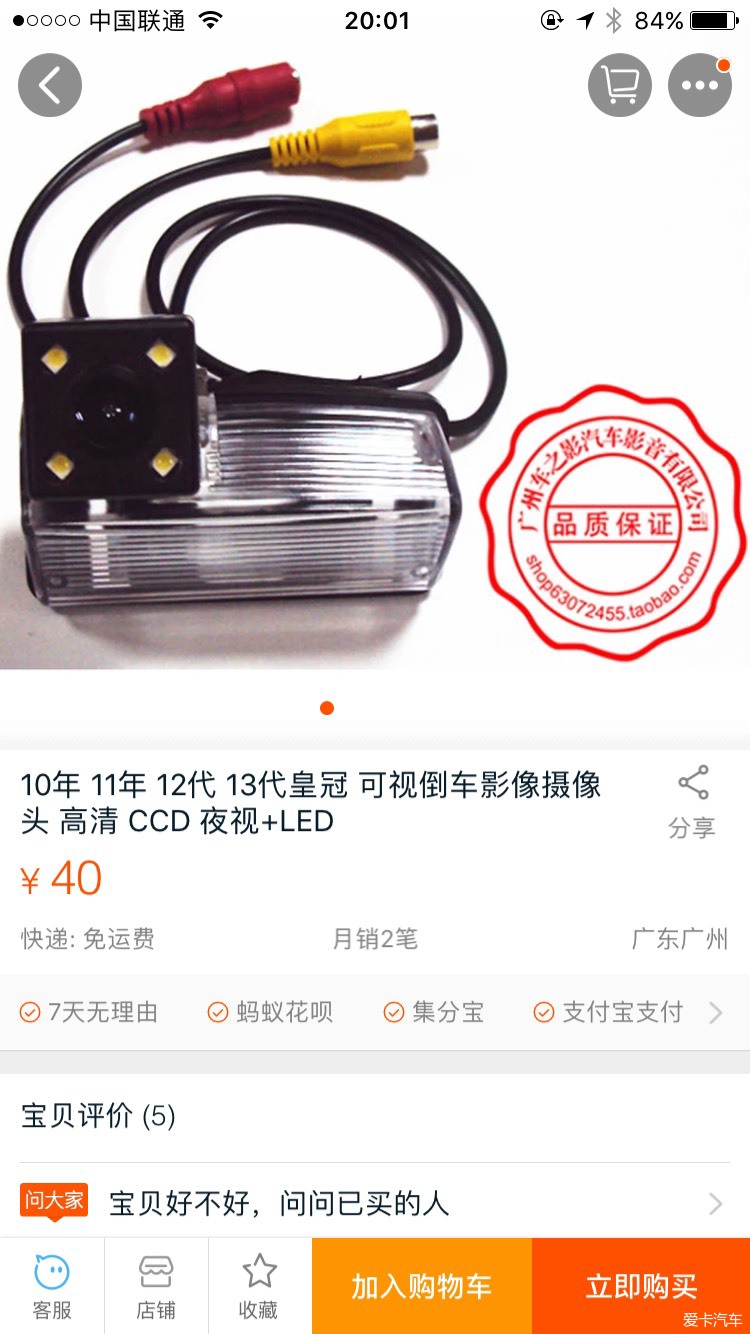
Task: Tap 加入购物车 to add to cart
Action: click(421, 1286)
